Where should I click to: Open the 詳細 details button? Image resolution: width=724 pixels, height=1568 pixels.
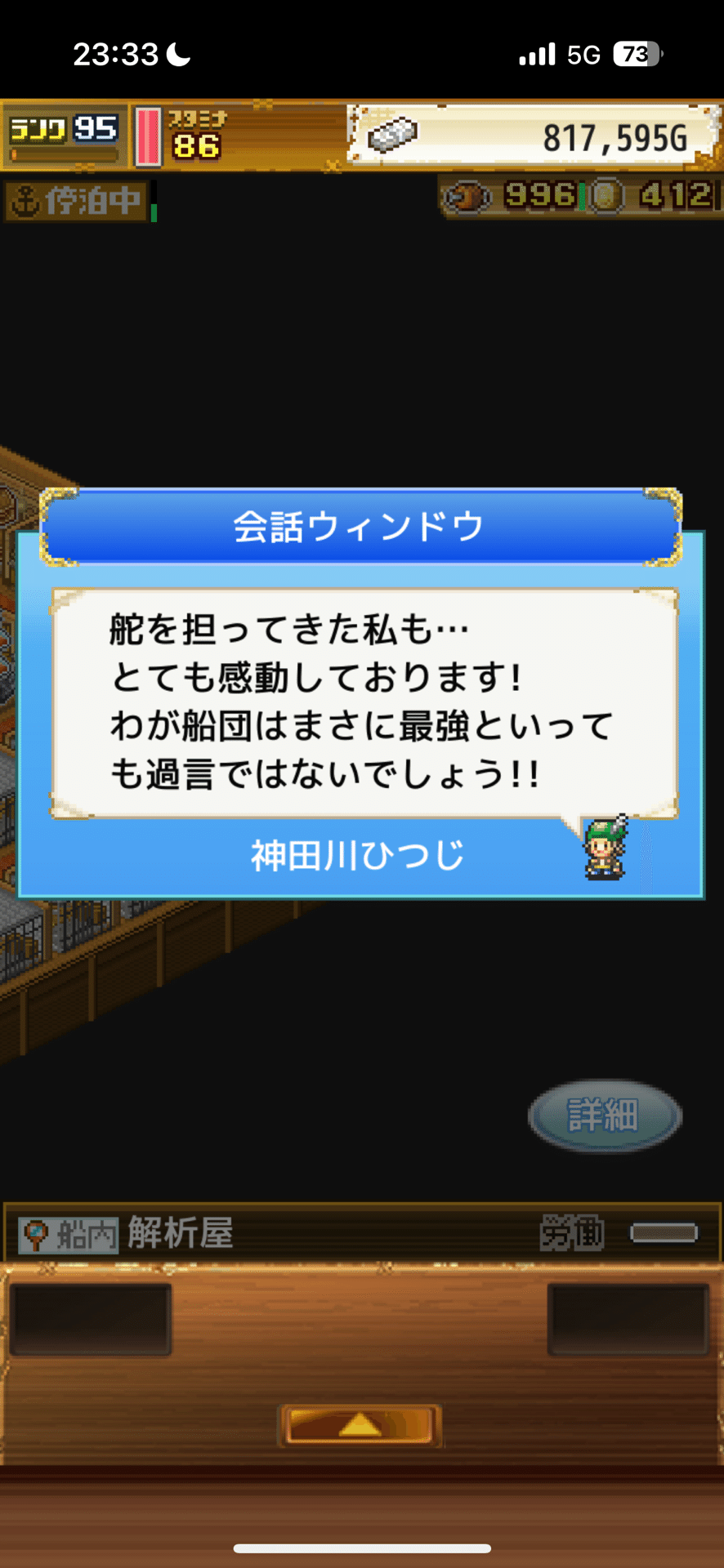tap(605, 1116)
